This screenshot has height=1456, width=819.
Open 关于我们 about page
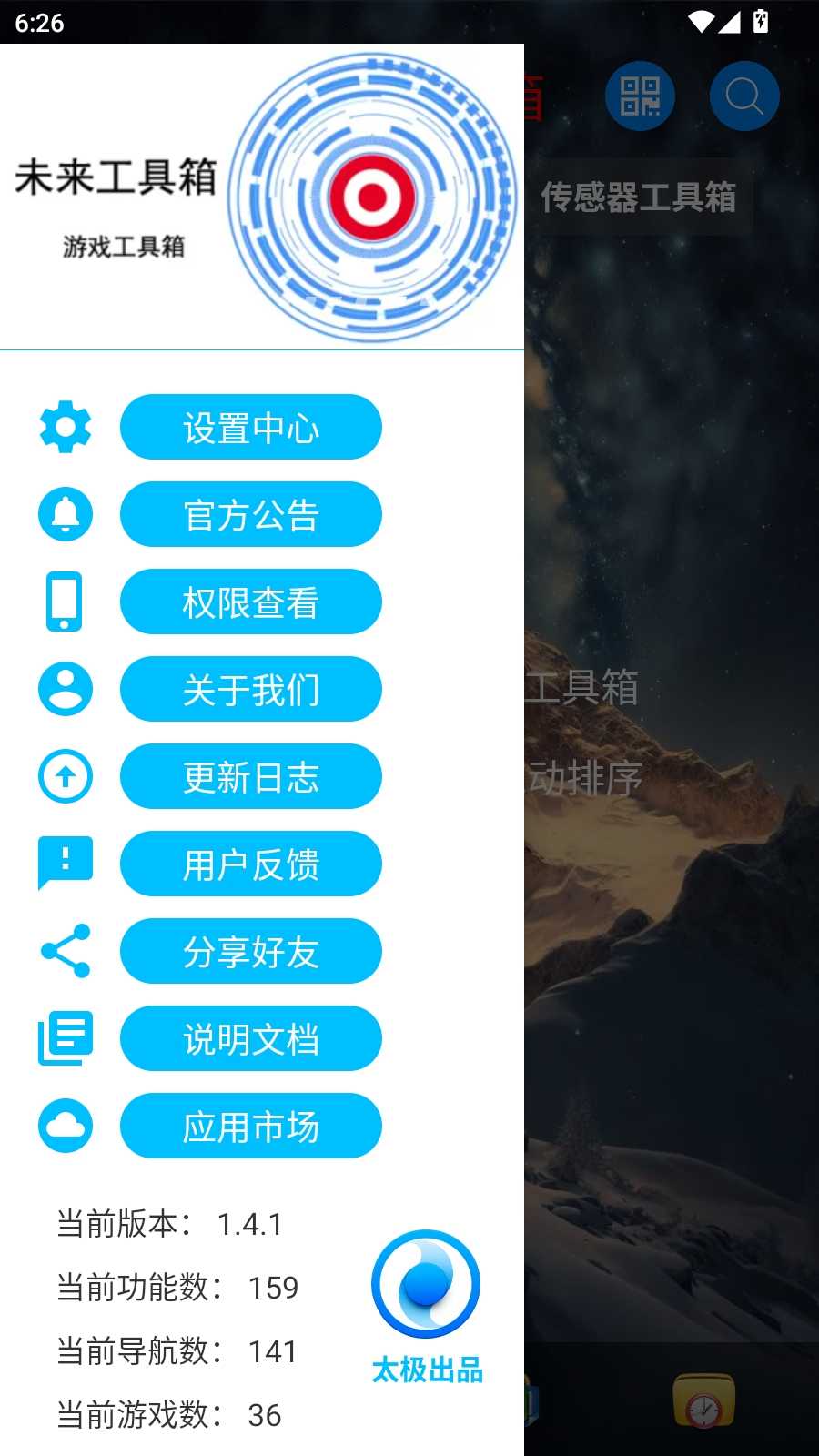click(250, 690)
